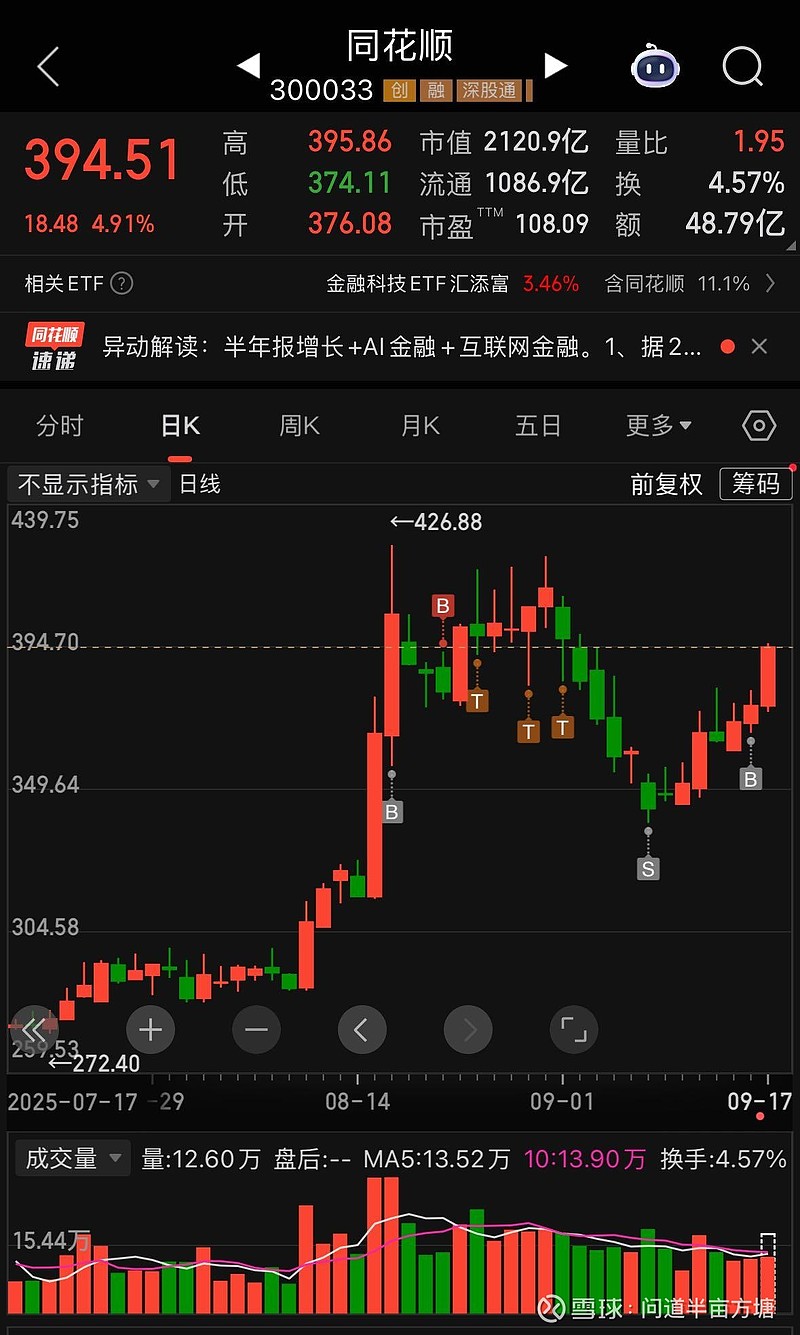The width and height of the screenshot is (800, 1335).
Task: Select the 日K tab
Action: coord(180,426)
